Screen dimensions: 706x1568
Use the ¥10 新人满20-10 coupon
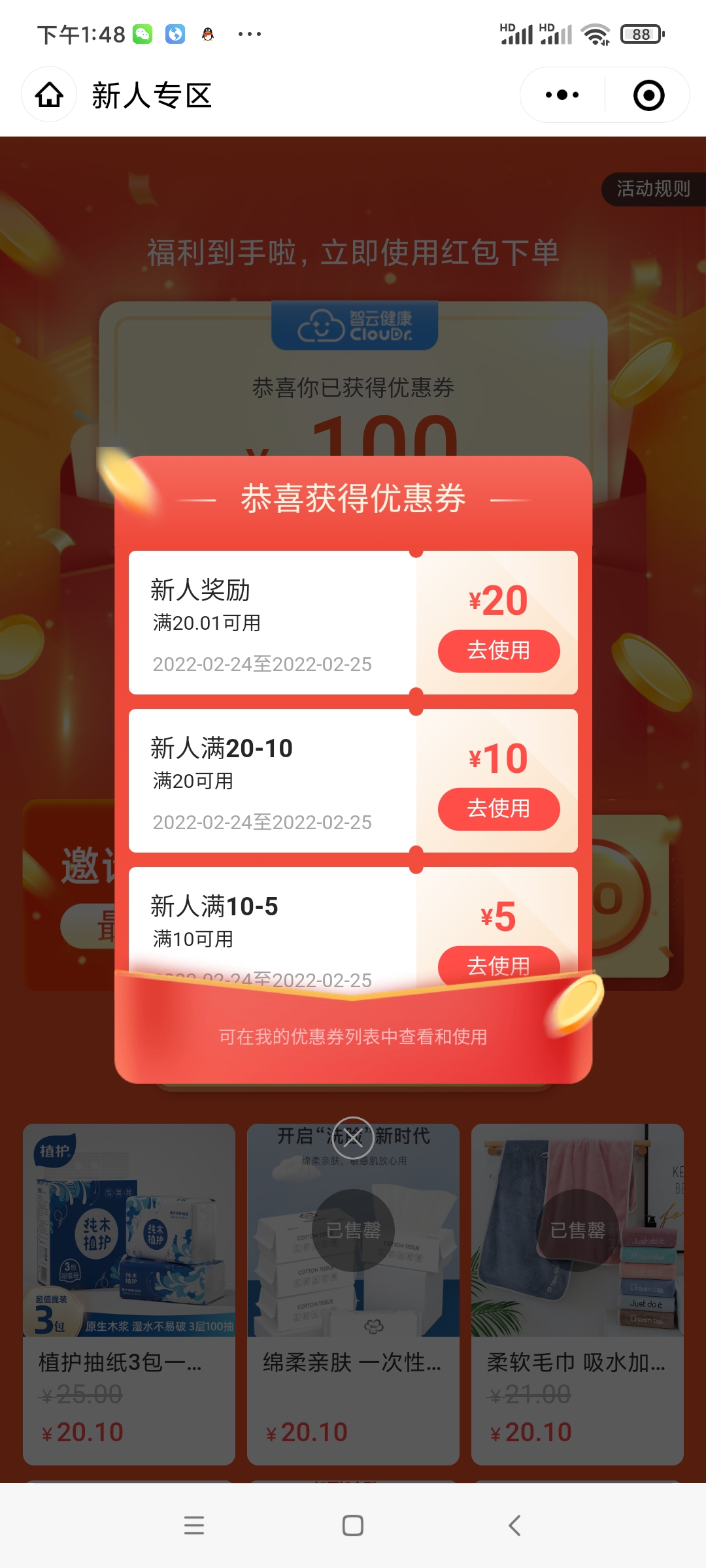pyautogui.click(x=498, y=809)
